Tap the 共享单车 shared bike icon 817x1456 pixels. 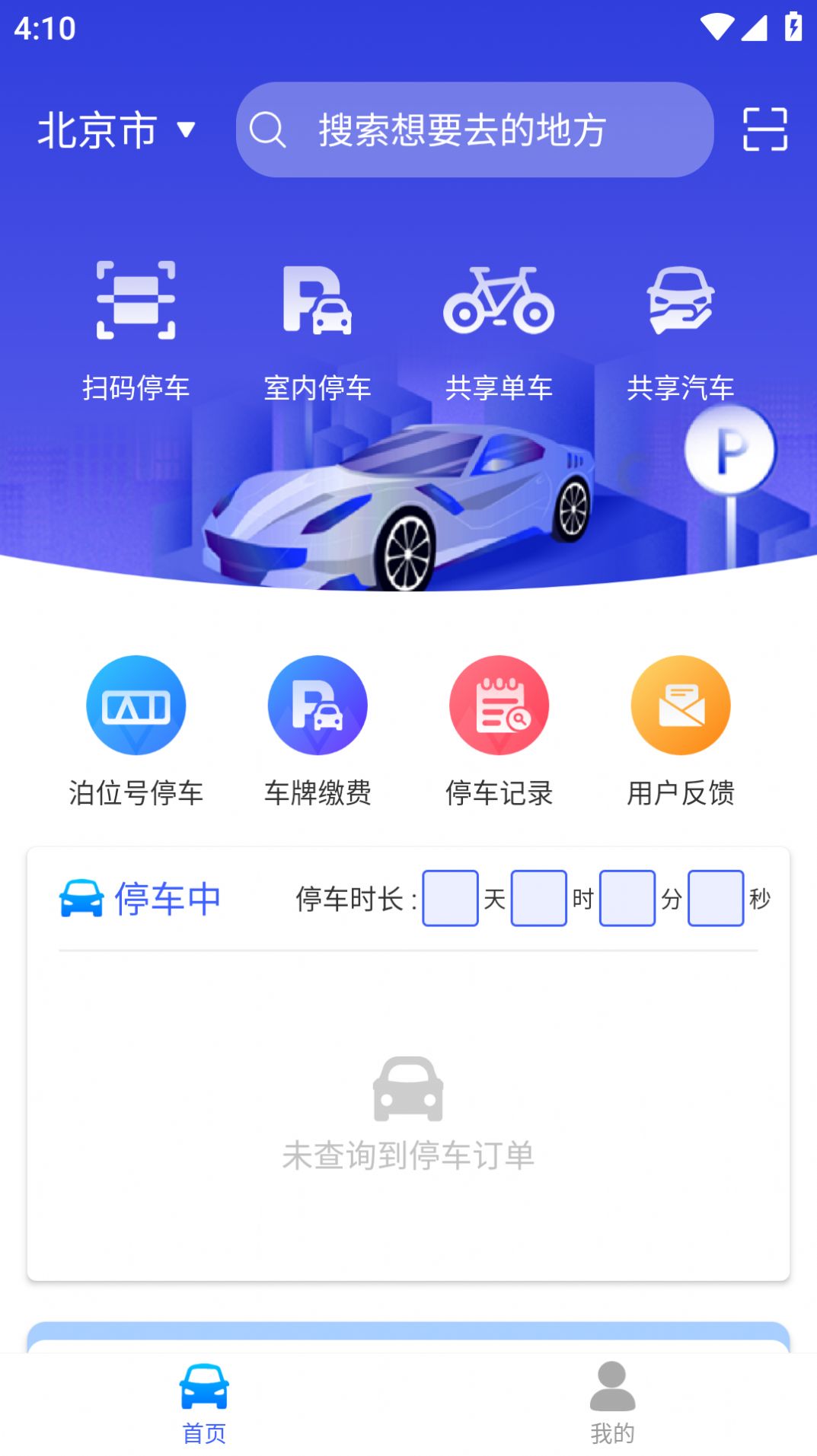(499, 301)
